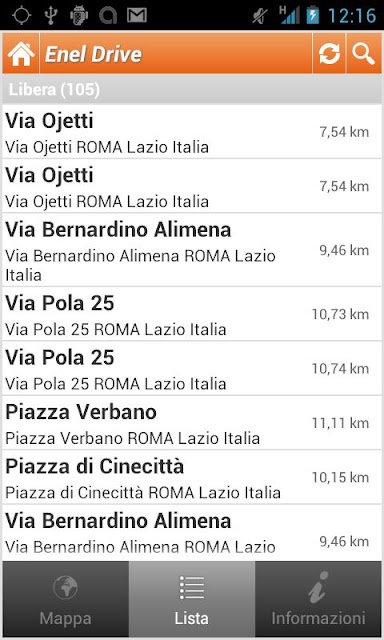Open the Piazza Verbano station
Screen dimensions: 384x640
point(192,423)
